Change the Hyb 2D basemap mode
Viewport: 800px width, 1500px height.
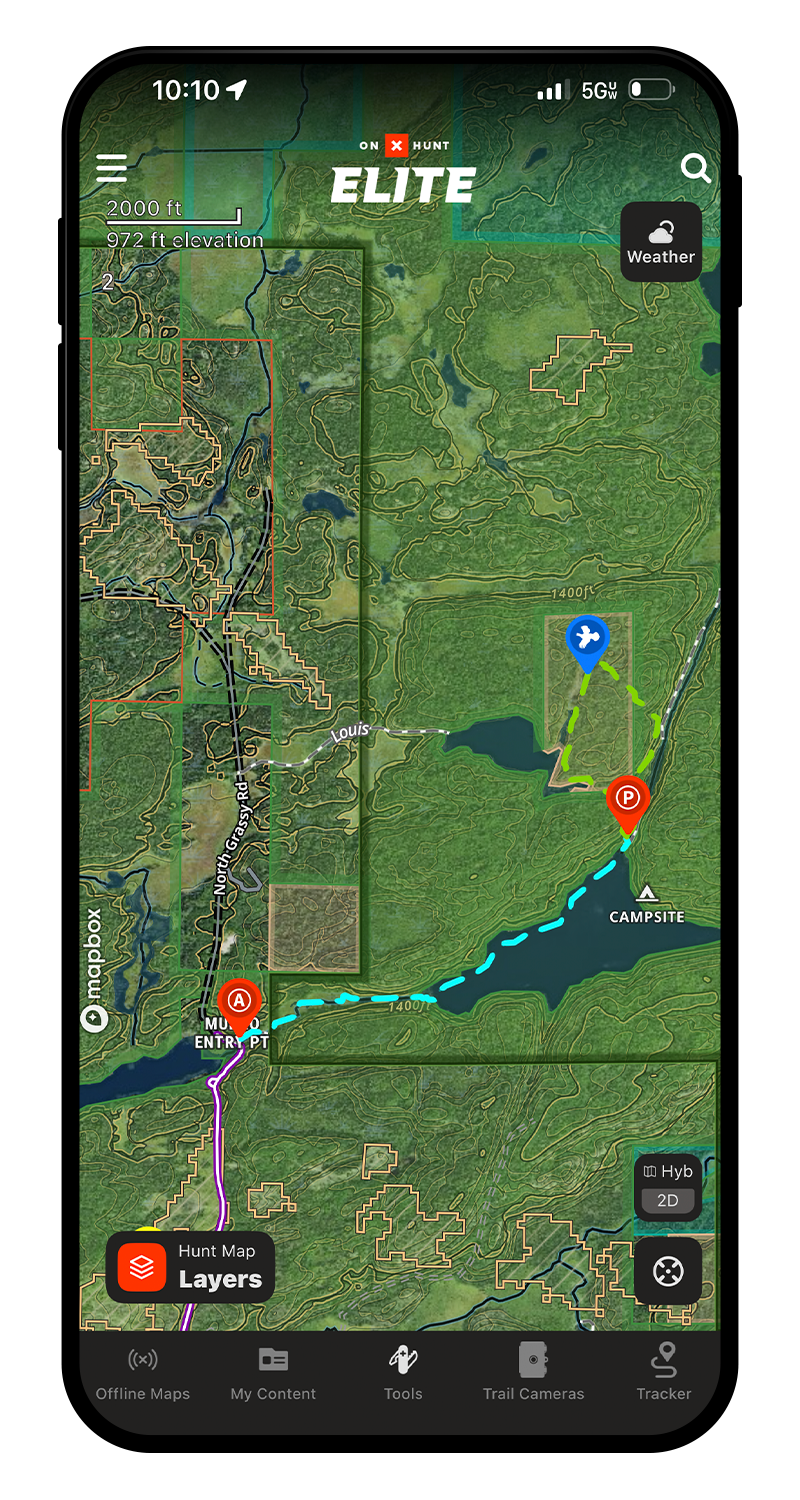coord(668,1187)
